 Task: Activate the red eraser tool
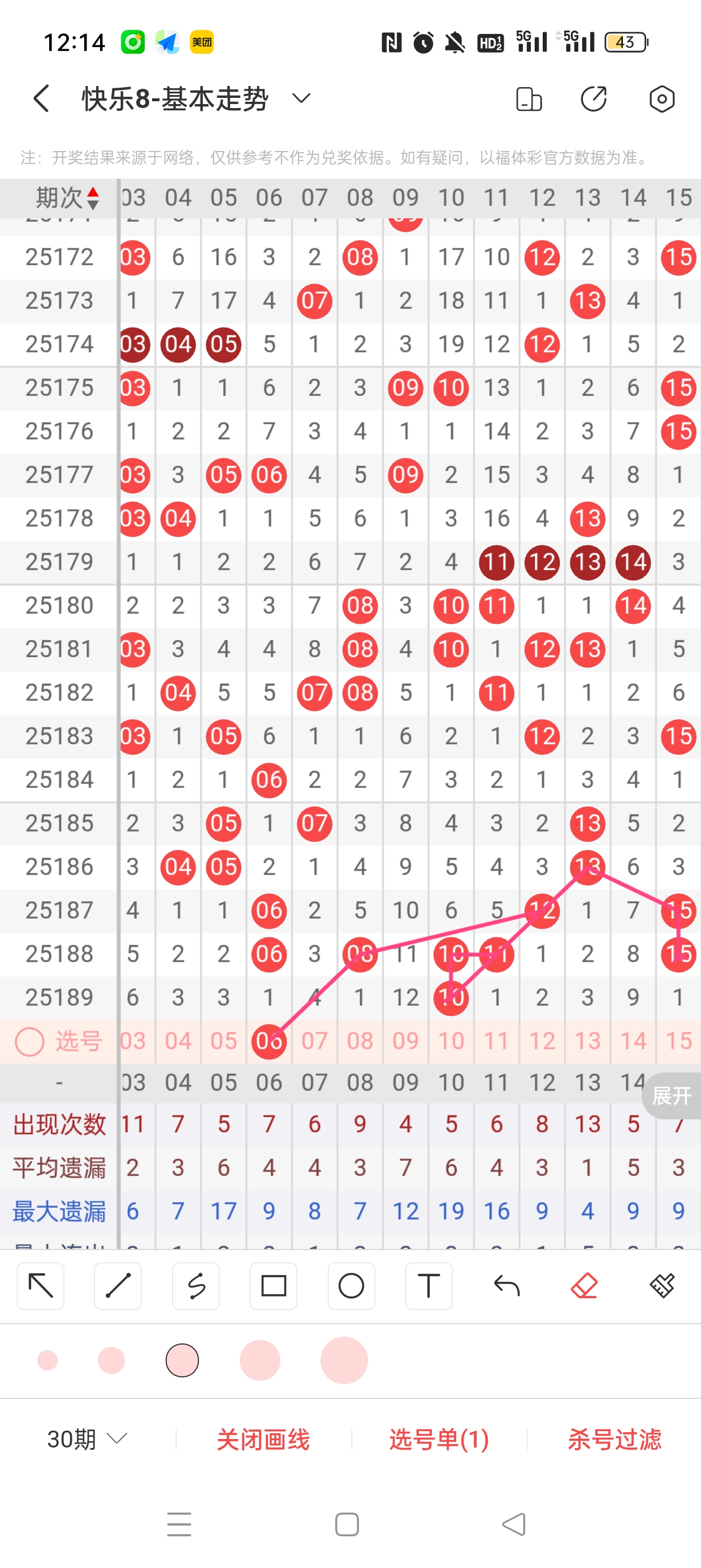click(584, 1286)
